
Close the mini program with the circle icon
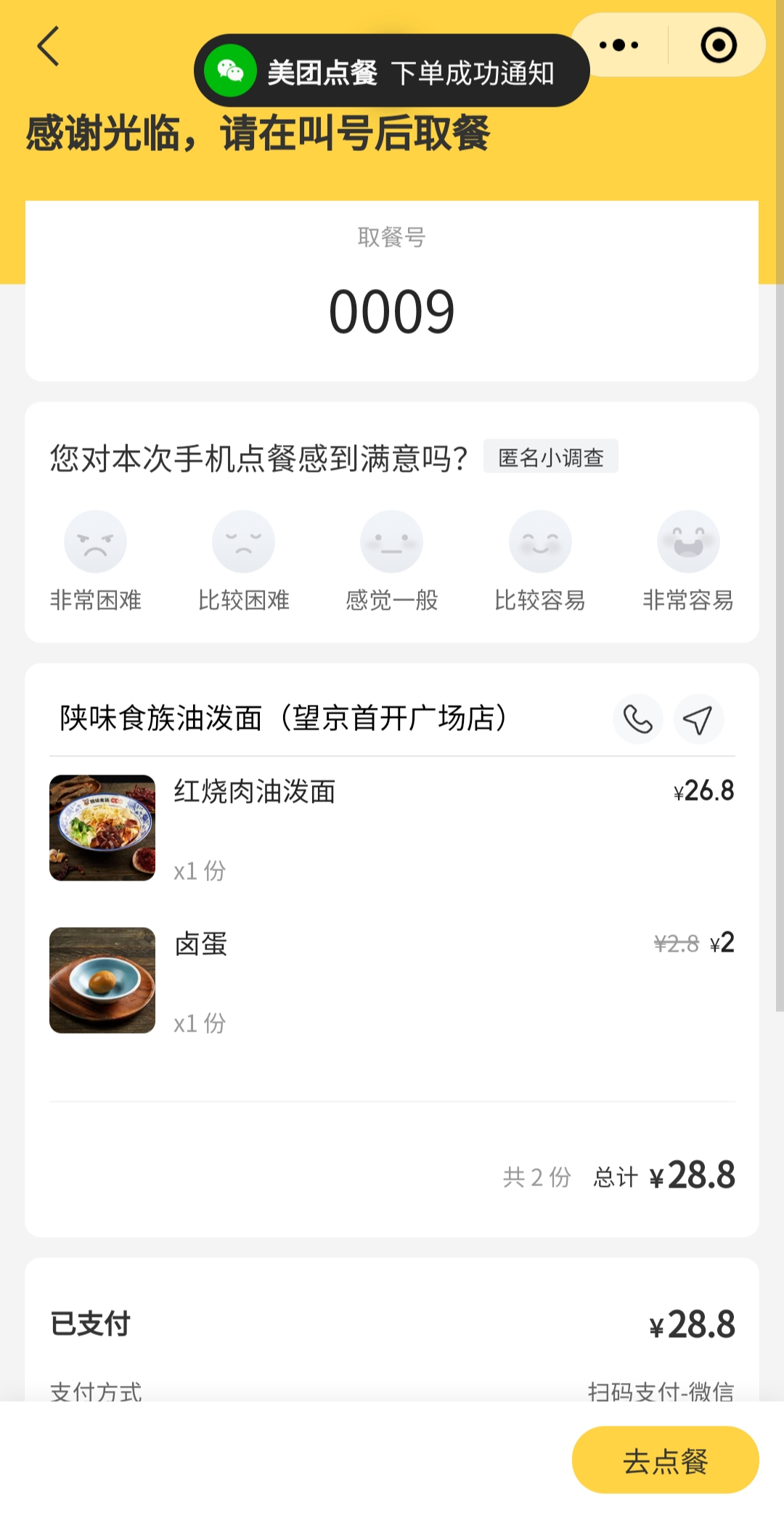tap(718, 45)
